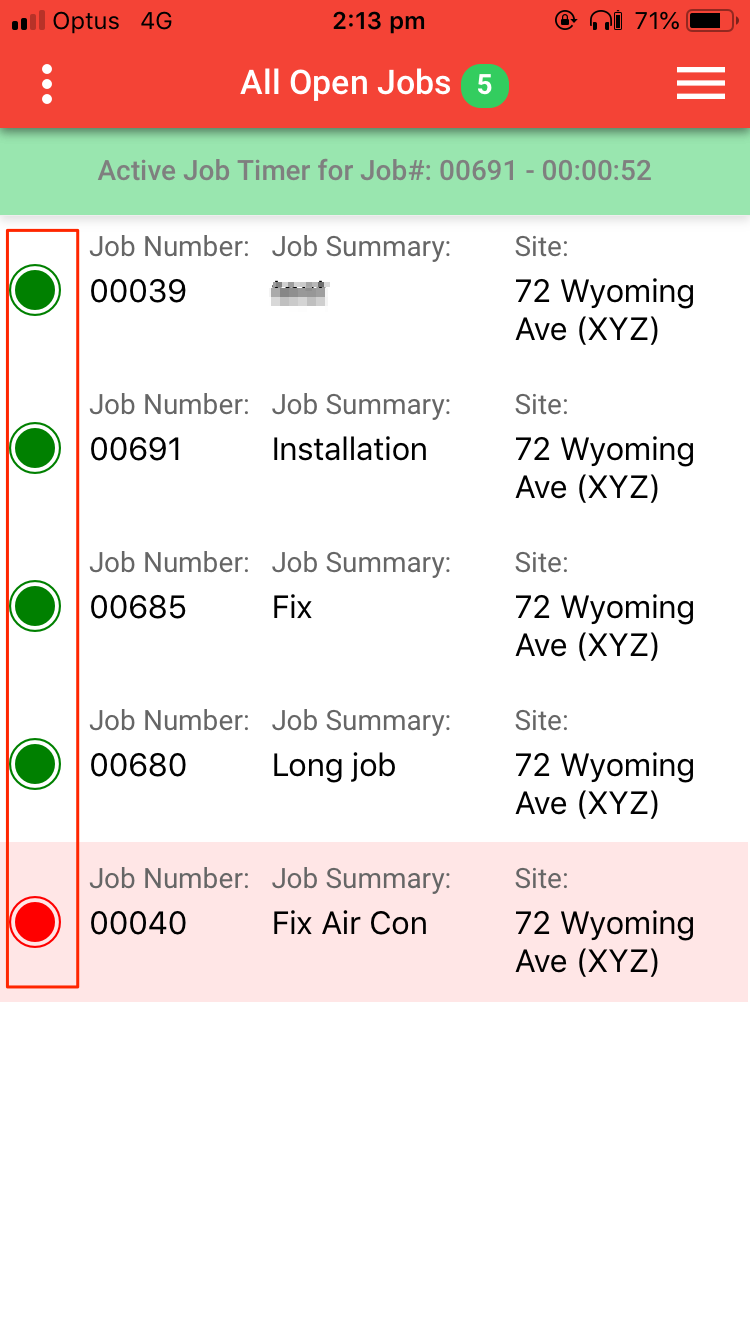Image resolution: width=750 pixels, height=1334 pixels.
Task: Open the Long job 00680
Action: (x=375, y=763)
